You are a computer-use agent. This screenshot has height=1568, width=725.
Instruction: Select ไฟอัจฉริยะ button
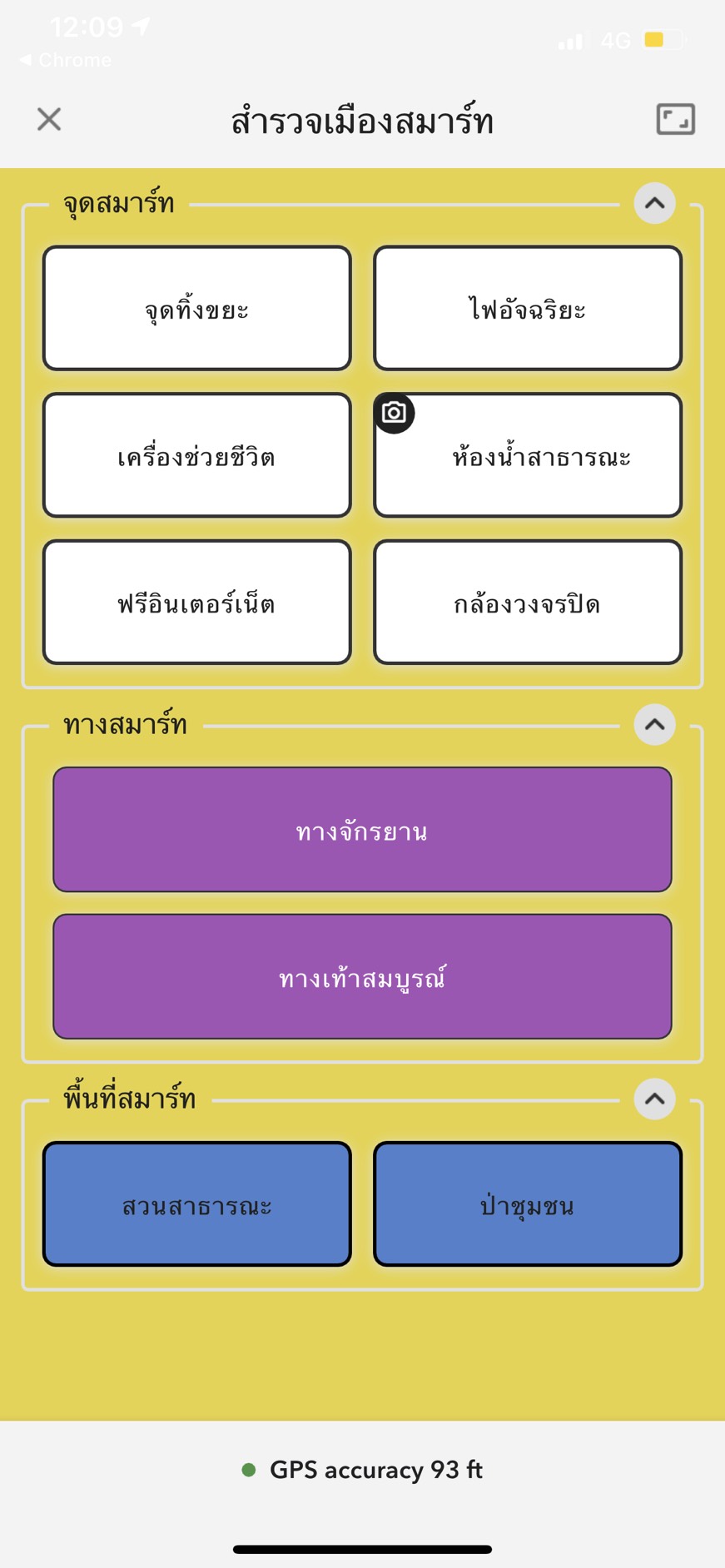tap(528, 308)
